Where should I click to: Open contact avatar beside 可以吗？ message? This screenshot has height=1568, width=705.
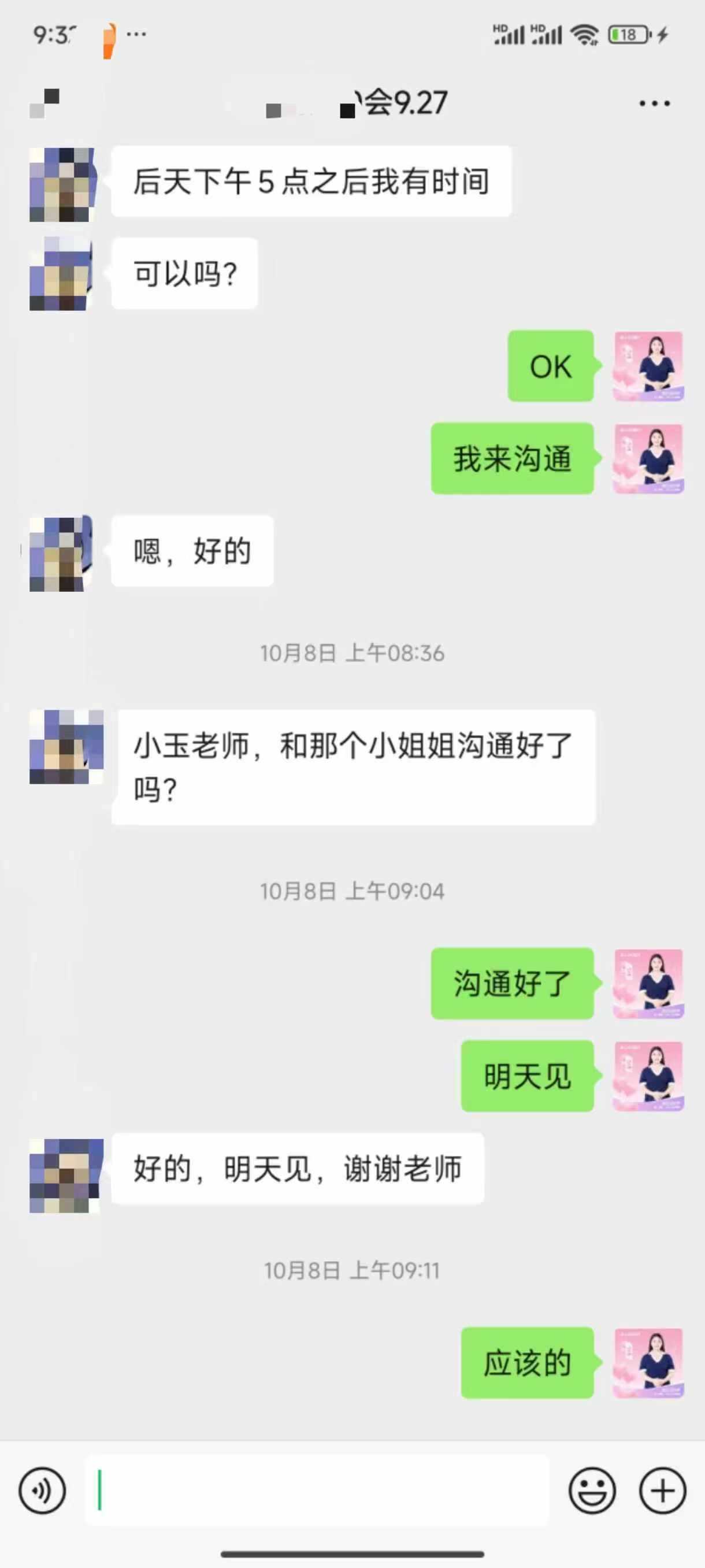click(61, 275)
